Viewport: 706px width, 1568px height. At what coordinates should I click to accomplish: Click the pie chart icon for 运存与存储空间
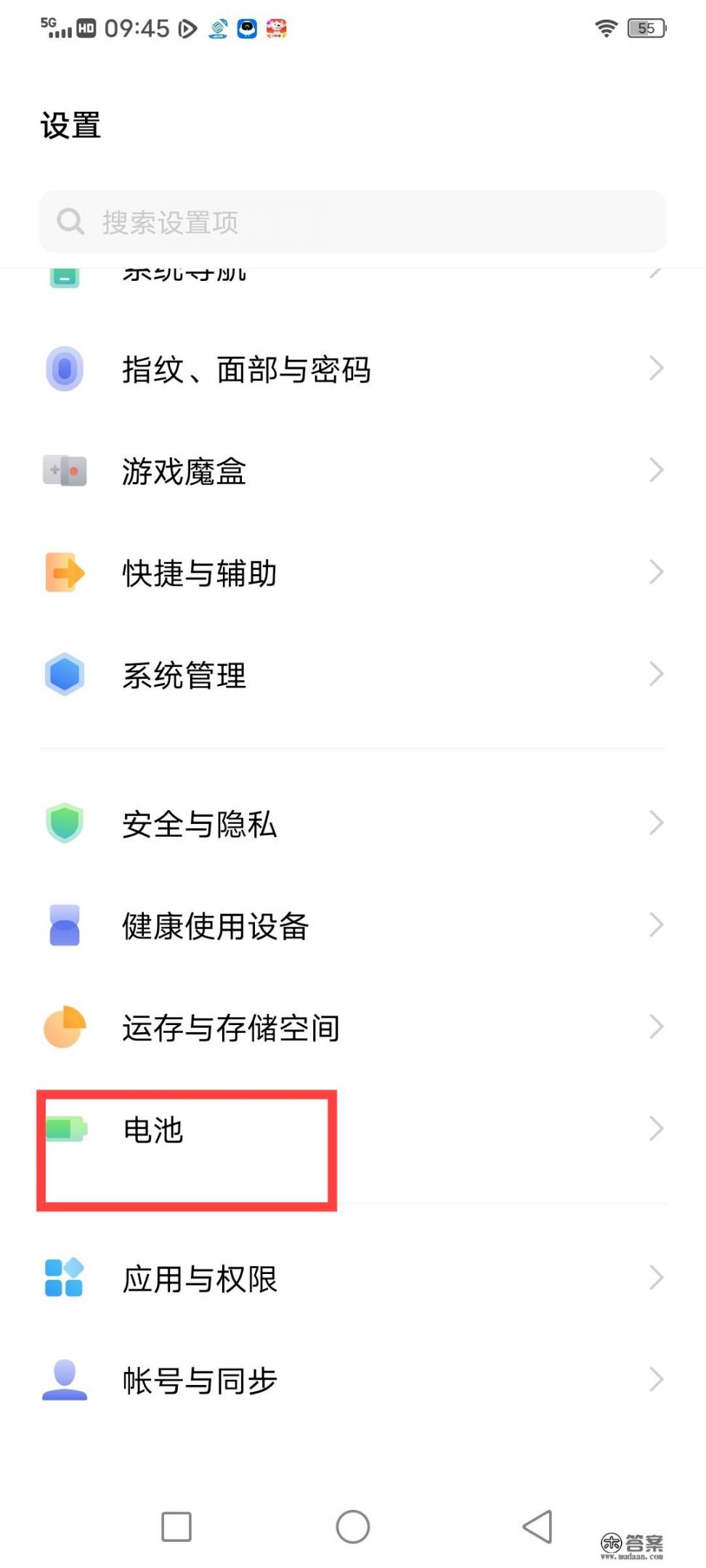(x=64, y=1027)
